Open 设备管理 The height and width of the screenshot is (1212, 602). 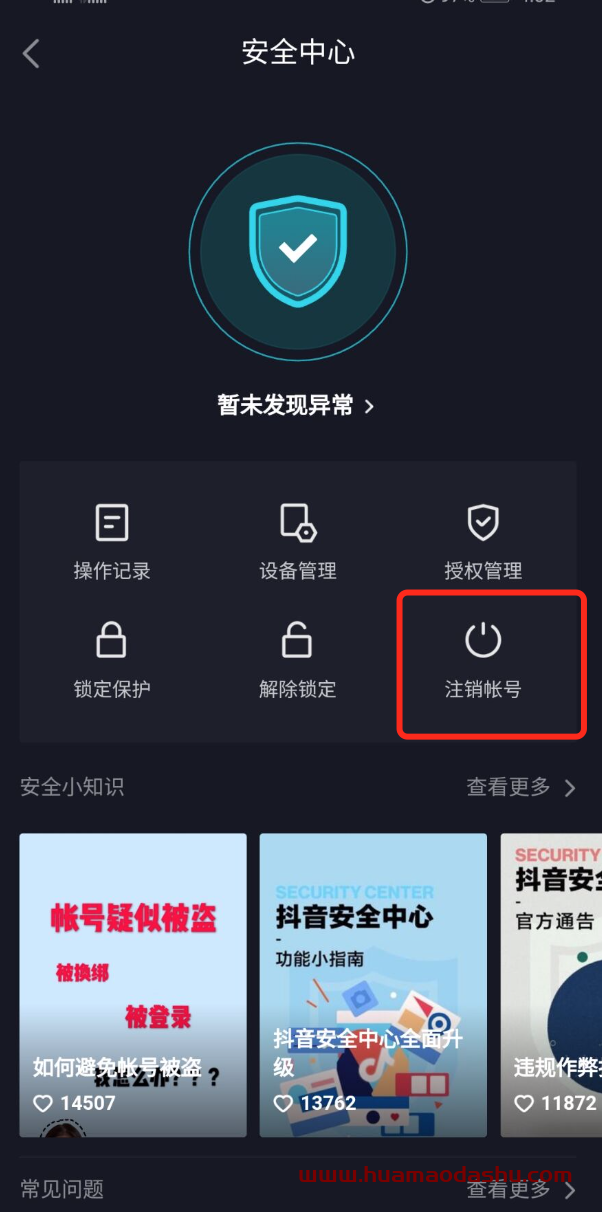coord(298,541)
